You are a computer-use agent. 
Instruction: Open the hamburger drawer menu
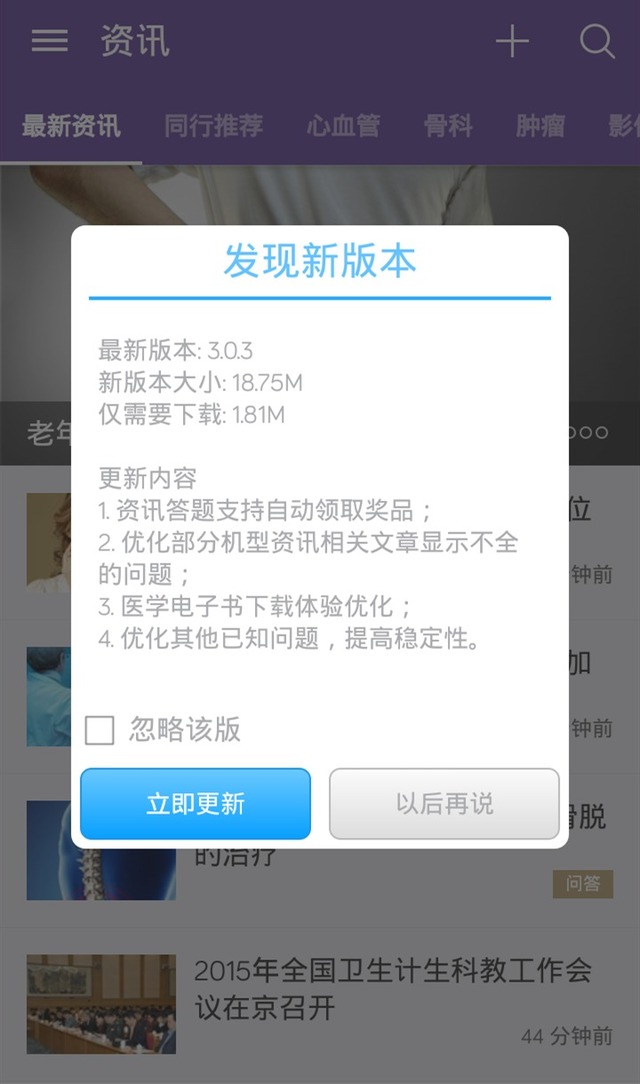click(50, 41)
